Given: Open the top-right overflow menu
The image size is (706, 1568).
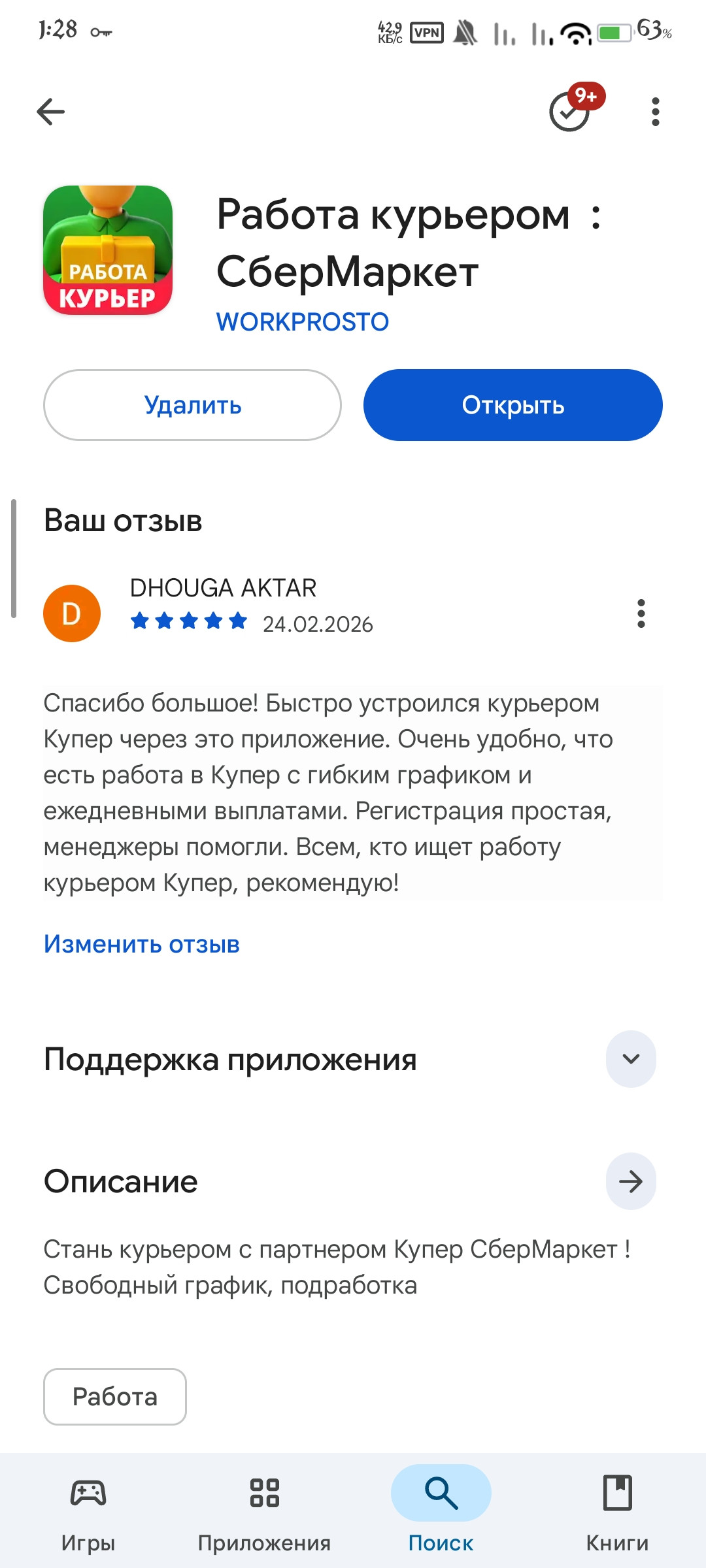Looking at the screenshot, I should [655, 112].
